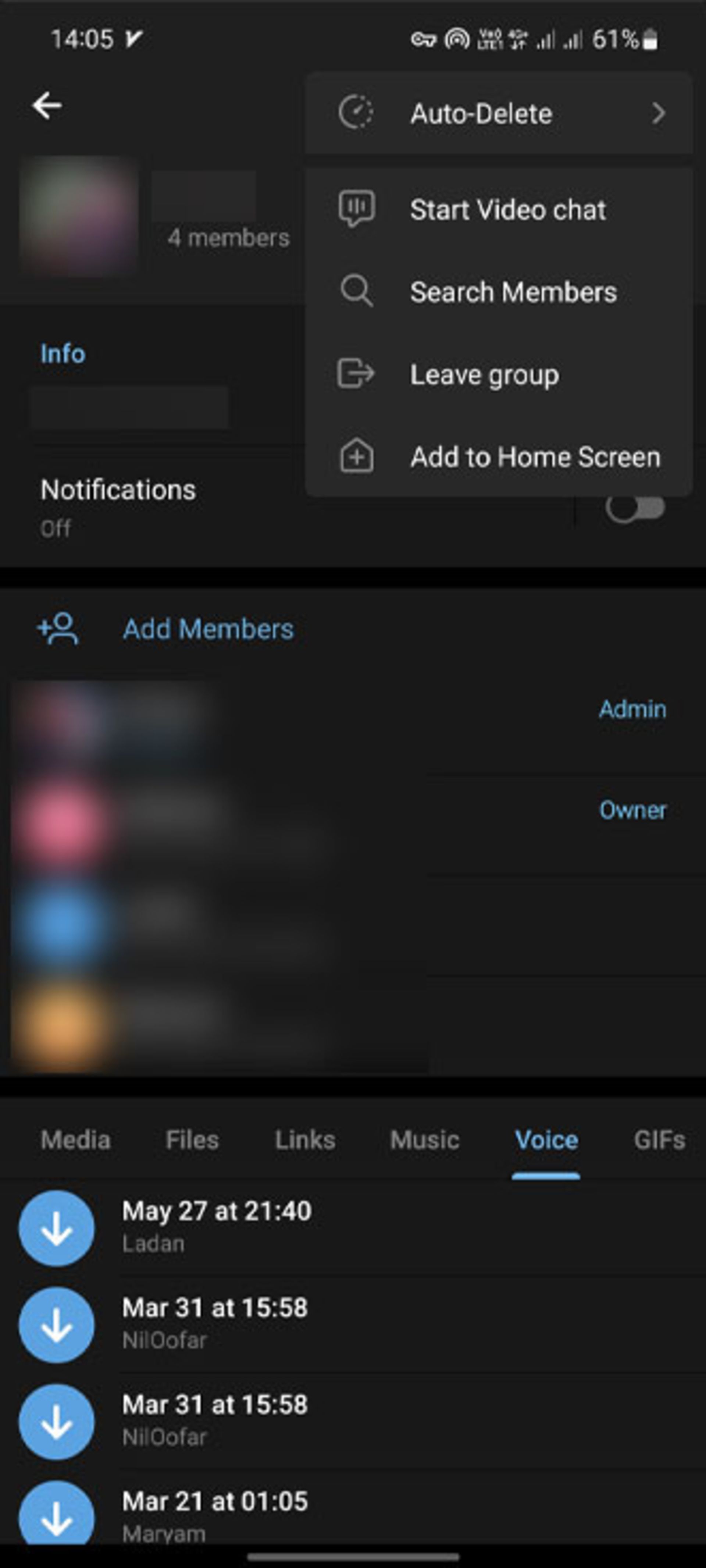Select the Voice tab

[546, 1140]
